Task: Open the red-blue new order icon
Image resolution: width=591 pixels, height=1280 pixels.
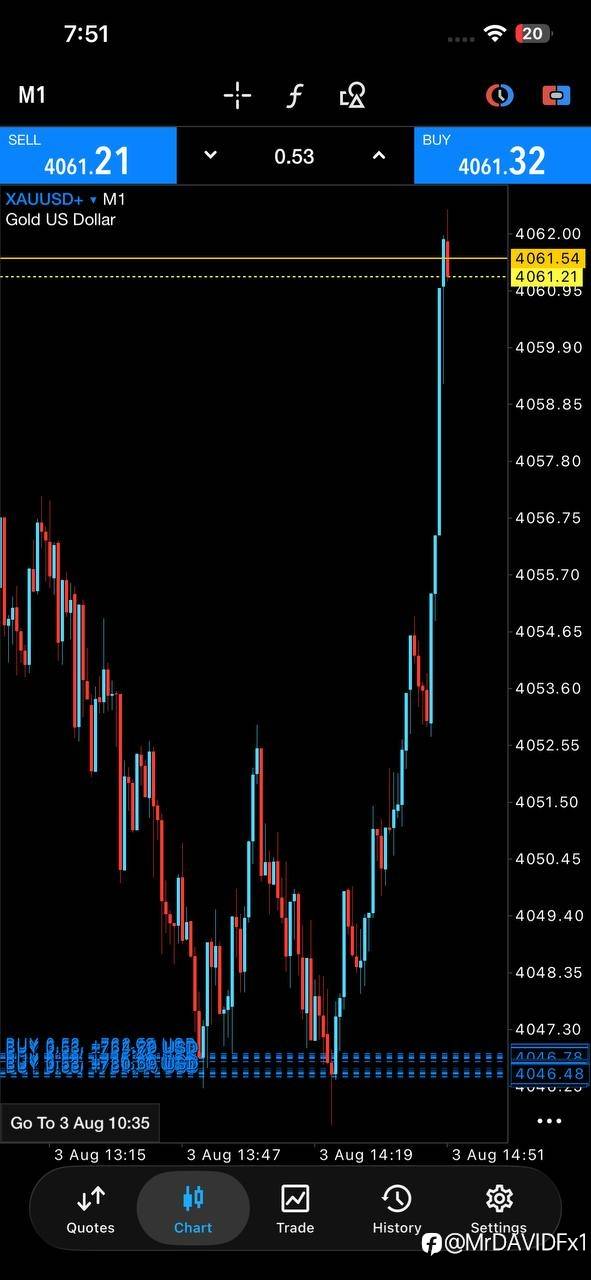Action: coord(556,96)
